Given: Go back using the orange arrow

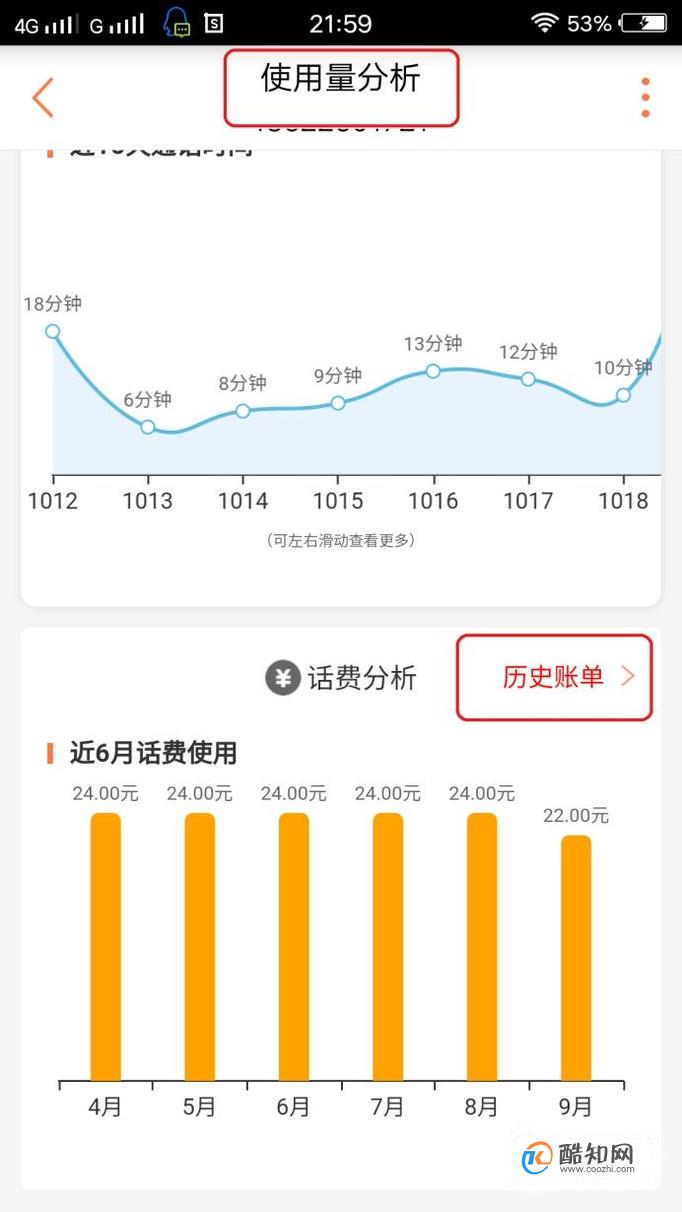Looking at the screenshot, I should (x=42, y=97).
